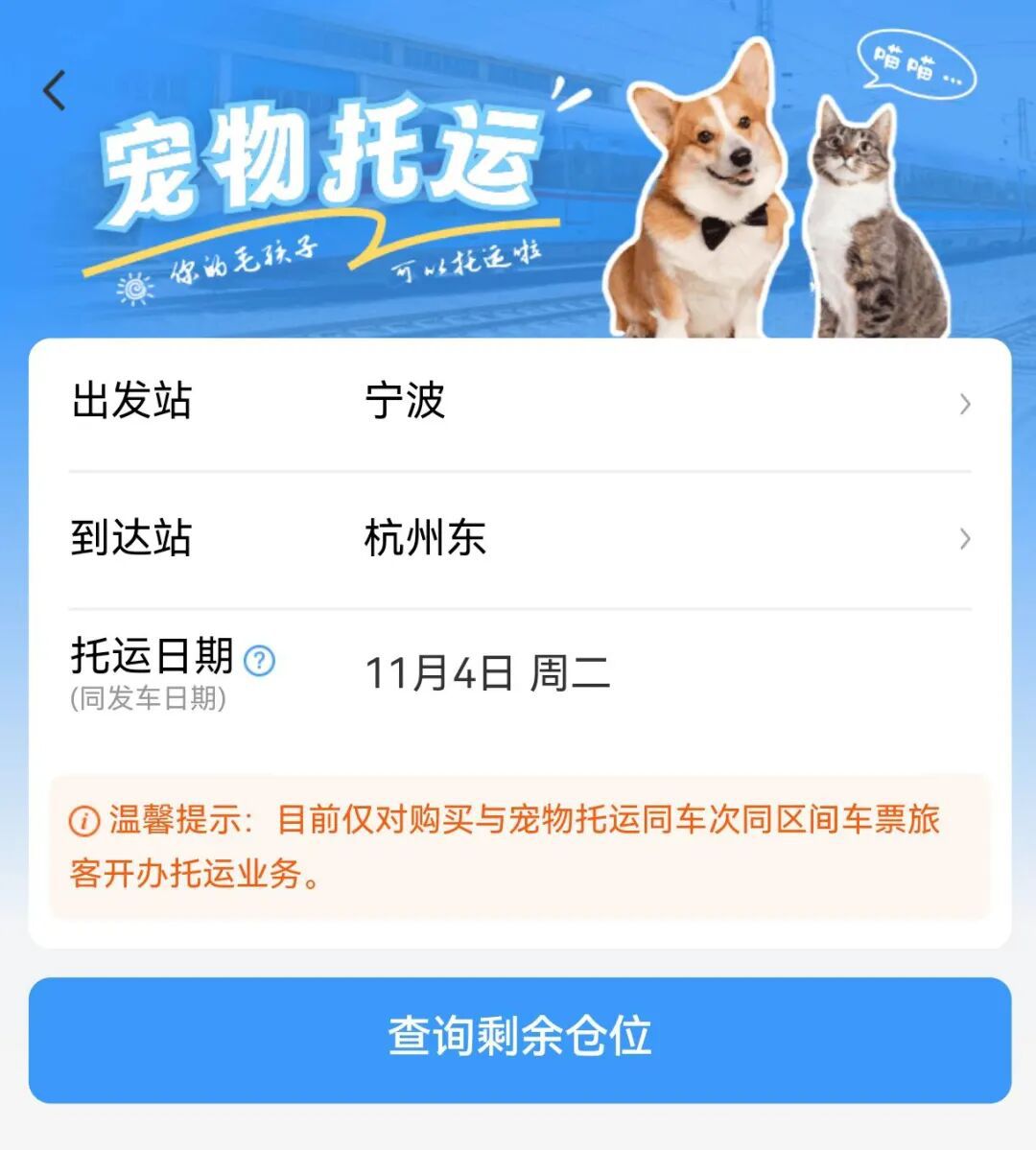Viewport: 1036px width, 1150px height.
Task: Change the departure station 宁波
Action: coord(518,403)
